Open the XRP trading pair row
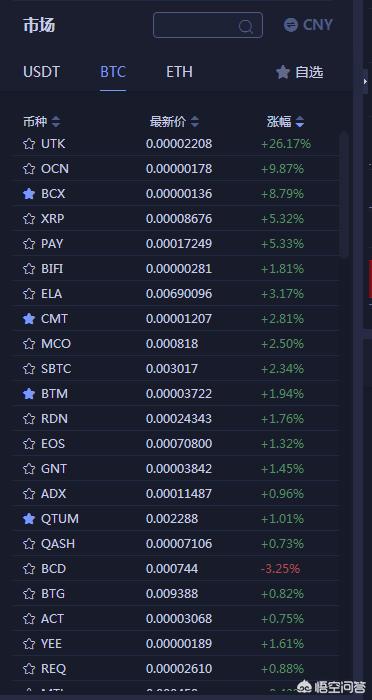The image size is (372, 700). pos(176,219)
